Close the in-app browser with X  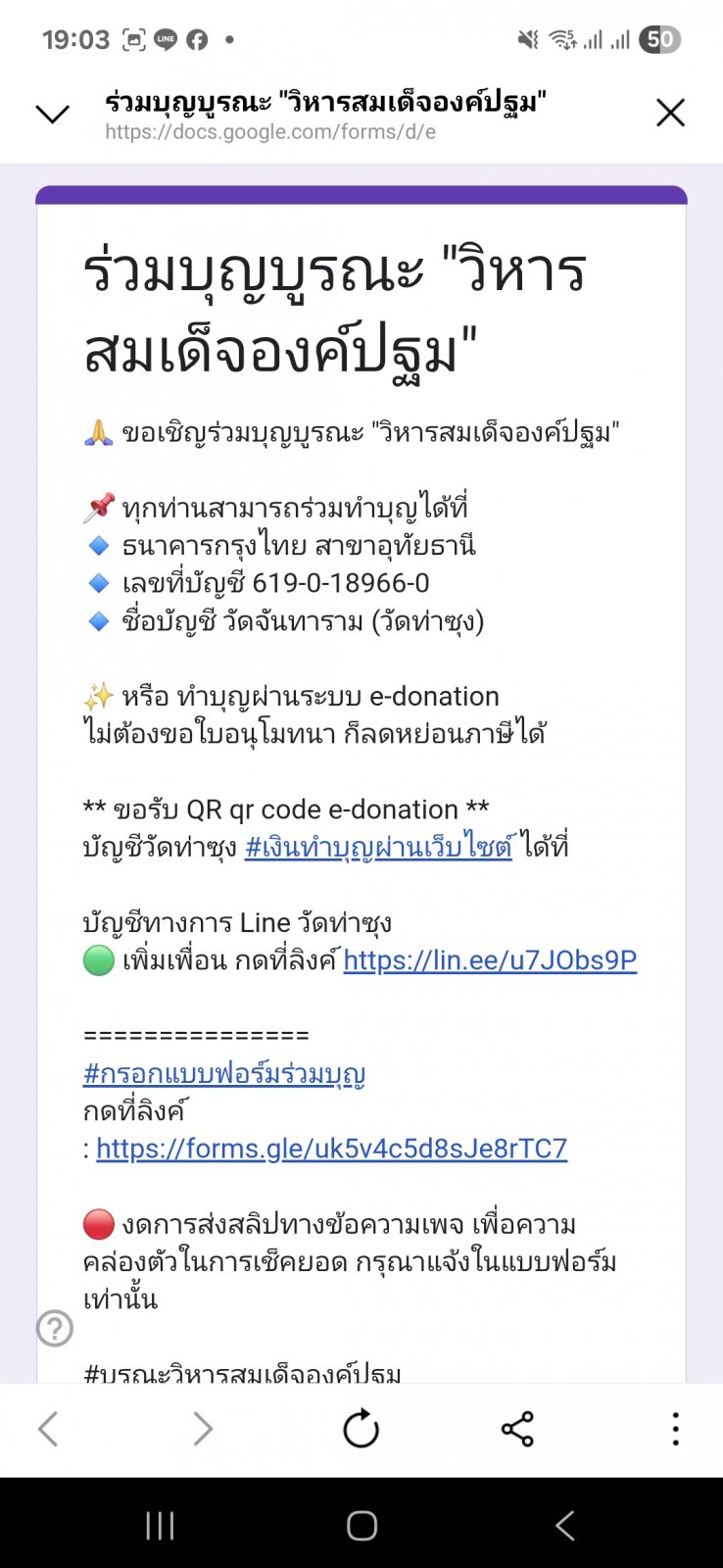670,113
